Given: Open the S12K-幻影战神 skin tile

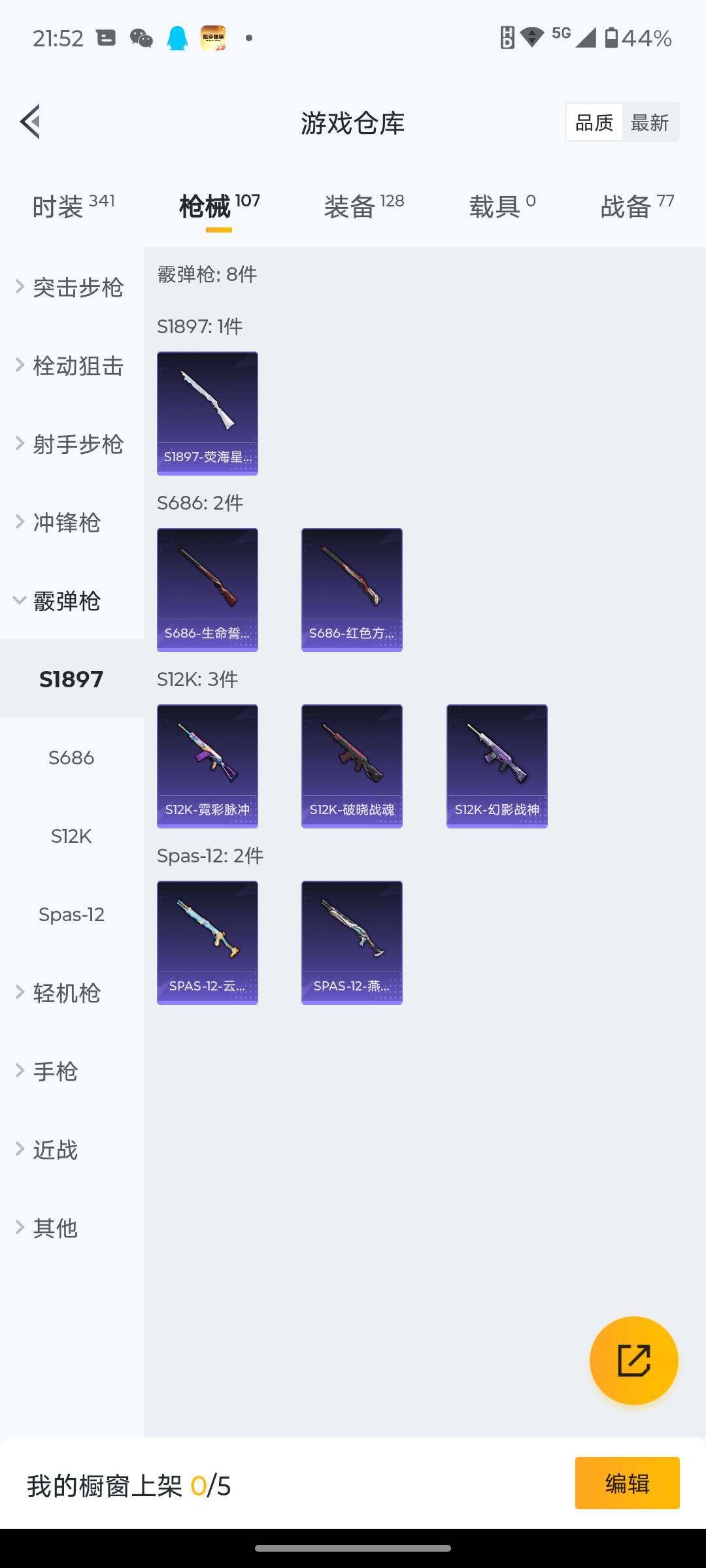Looking at the screenshot, I should click(497, 766).
